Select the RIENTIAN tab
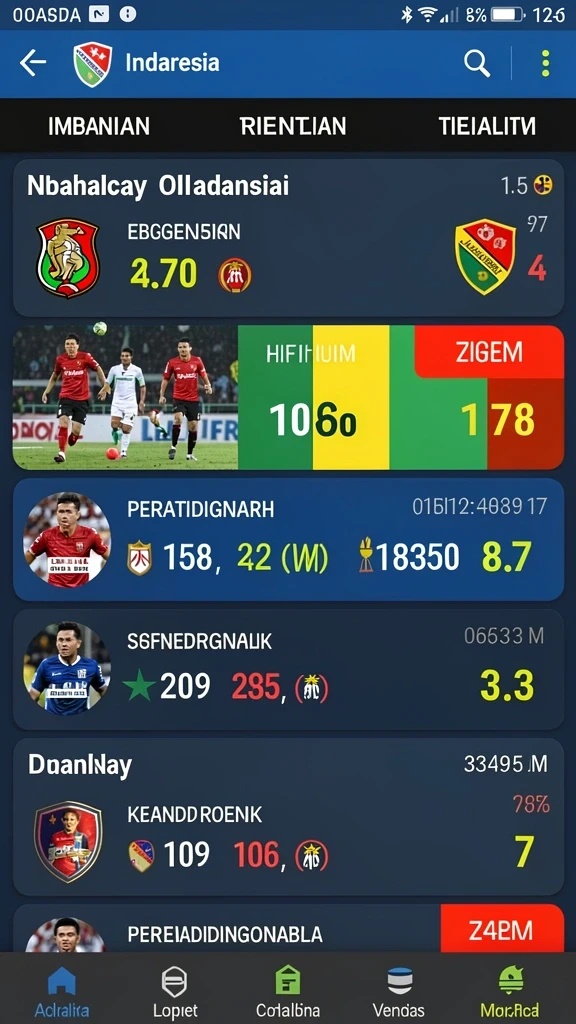This screenshot has width=576, height=1024. [293, 126]
